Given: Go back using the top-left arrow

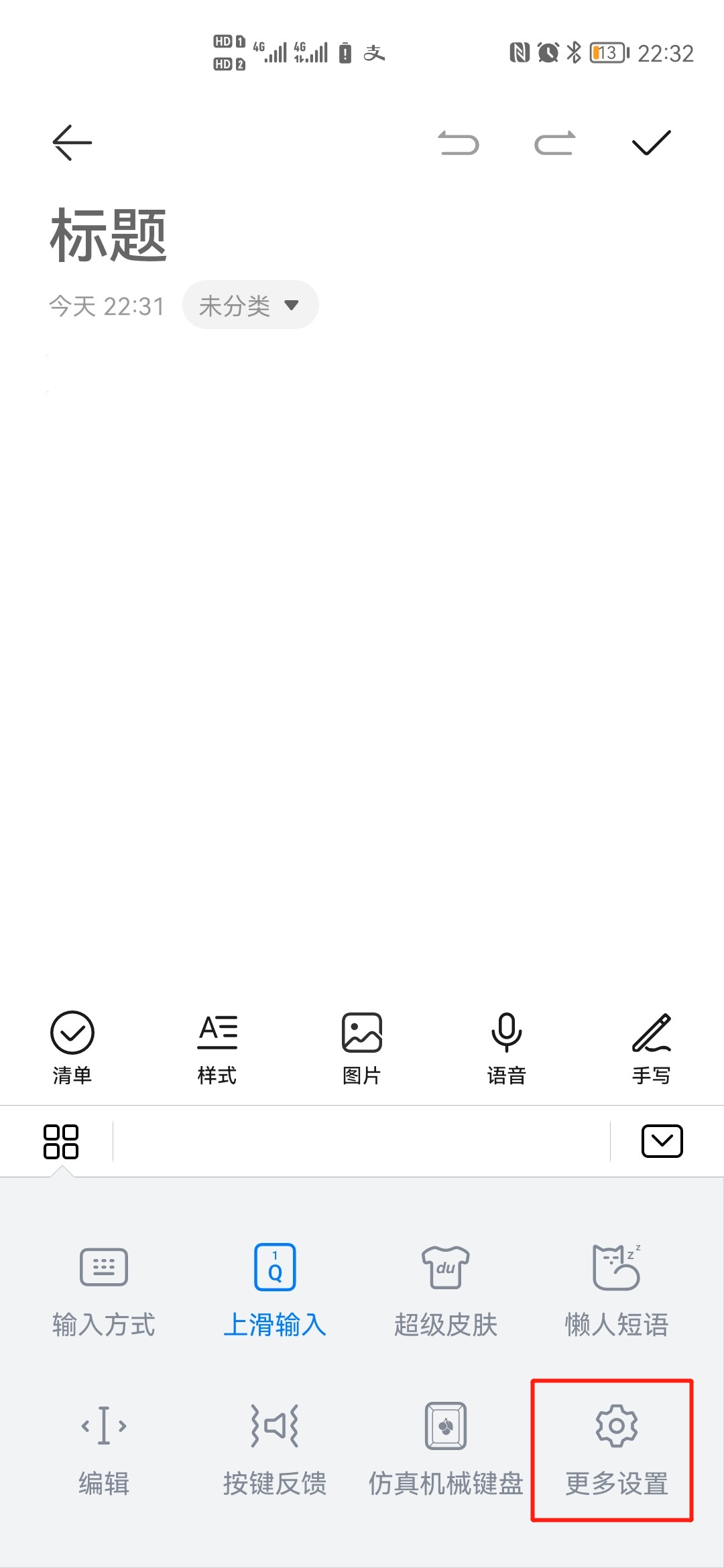Looking at the screenshot, I should (x=72, y=143).
